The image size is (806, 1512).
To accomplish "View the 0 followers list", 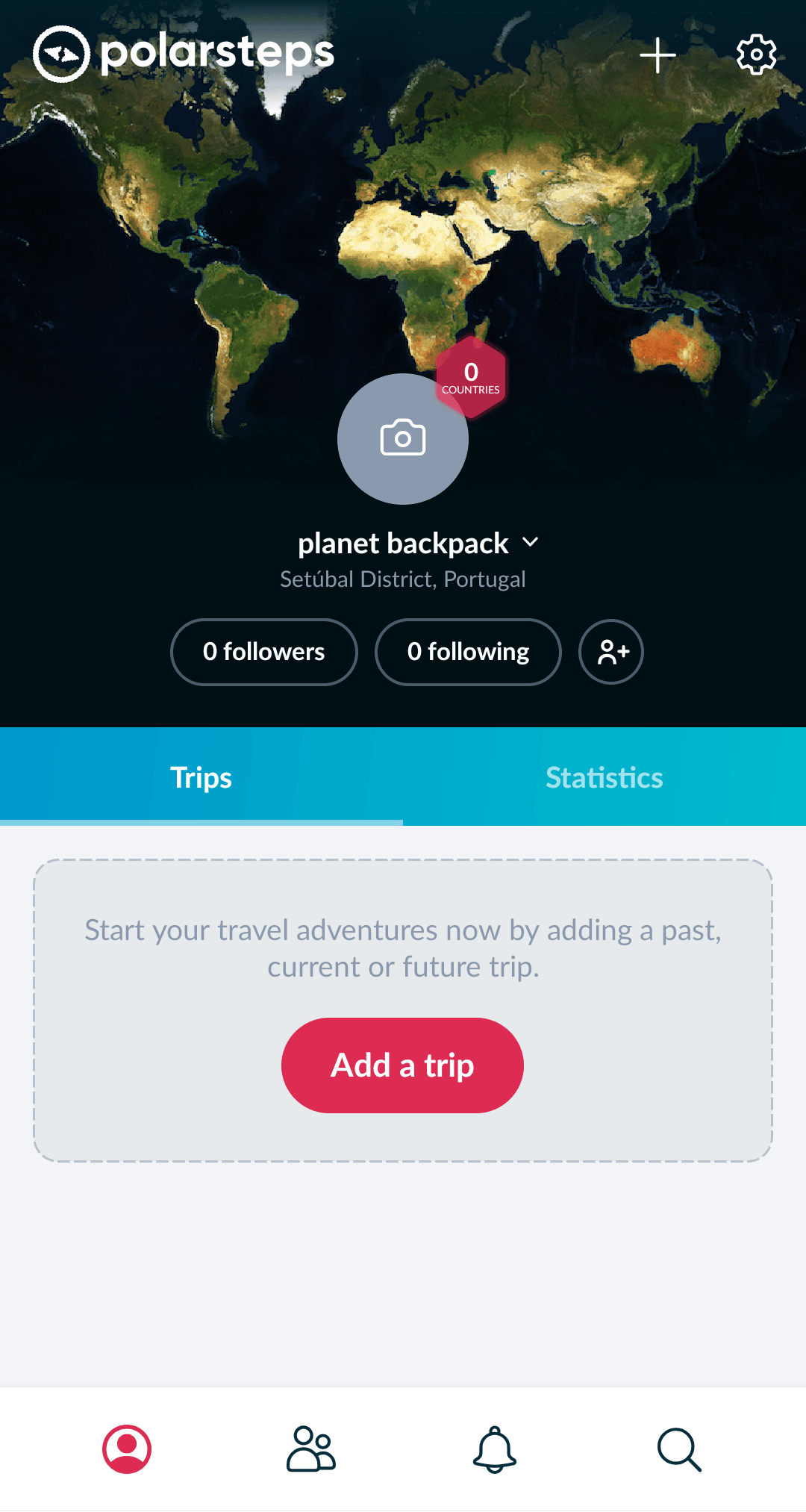I will [264, 652].
